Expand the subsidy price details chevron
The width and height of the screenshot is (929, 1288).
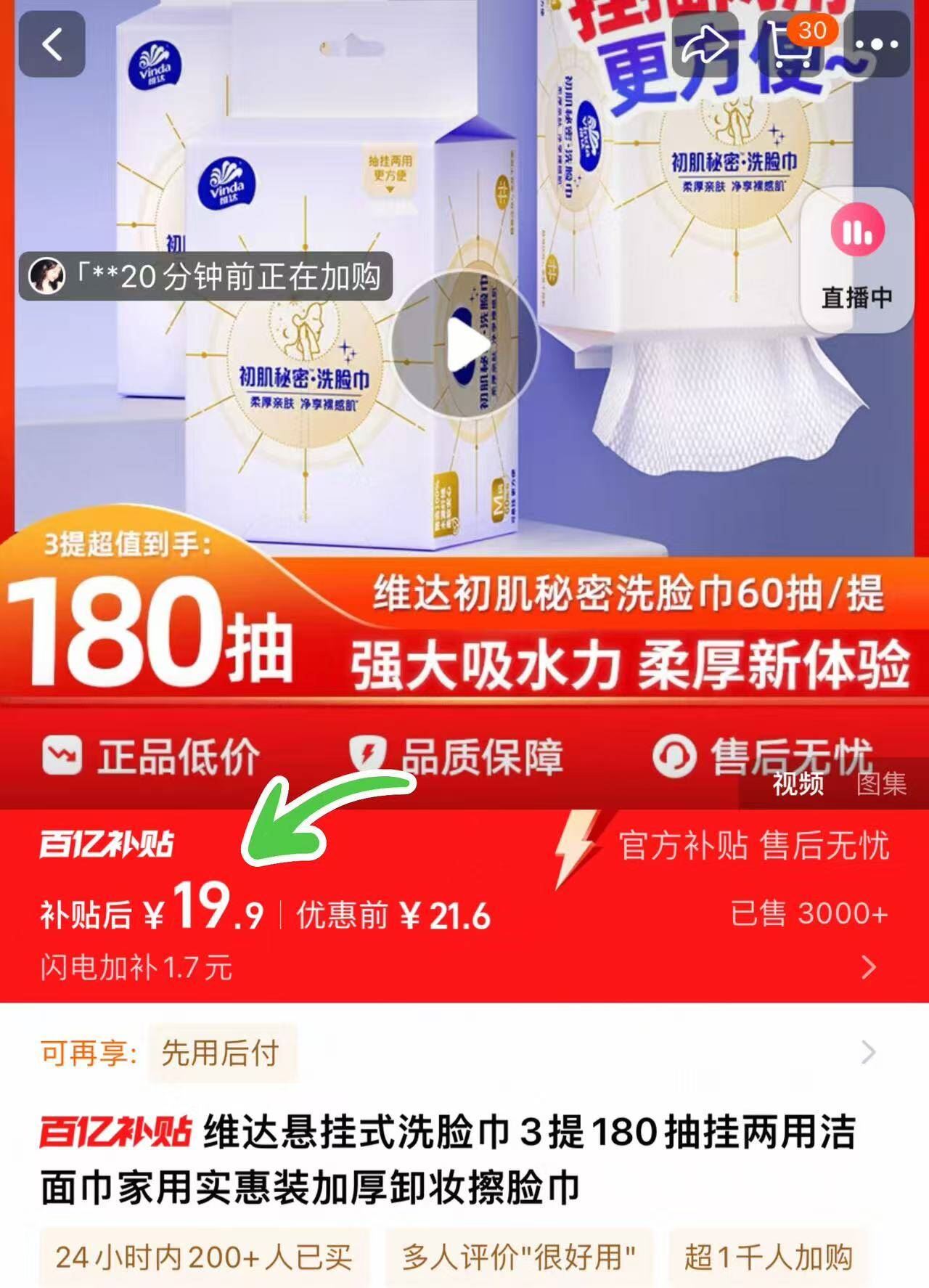[868, 969]
